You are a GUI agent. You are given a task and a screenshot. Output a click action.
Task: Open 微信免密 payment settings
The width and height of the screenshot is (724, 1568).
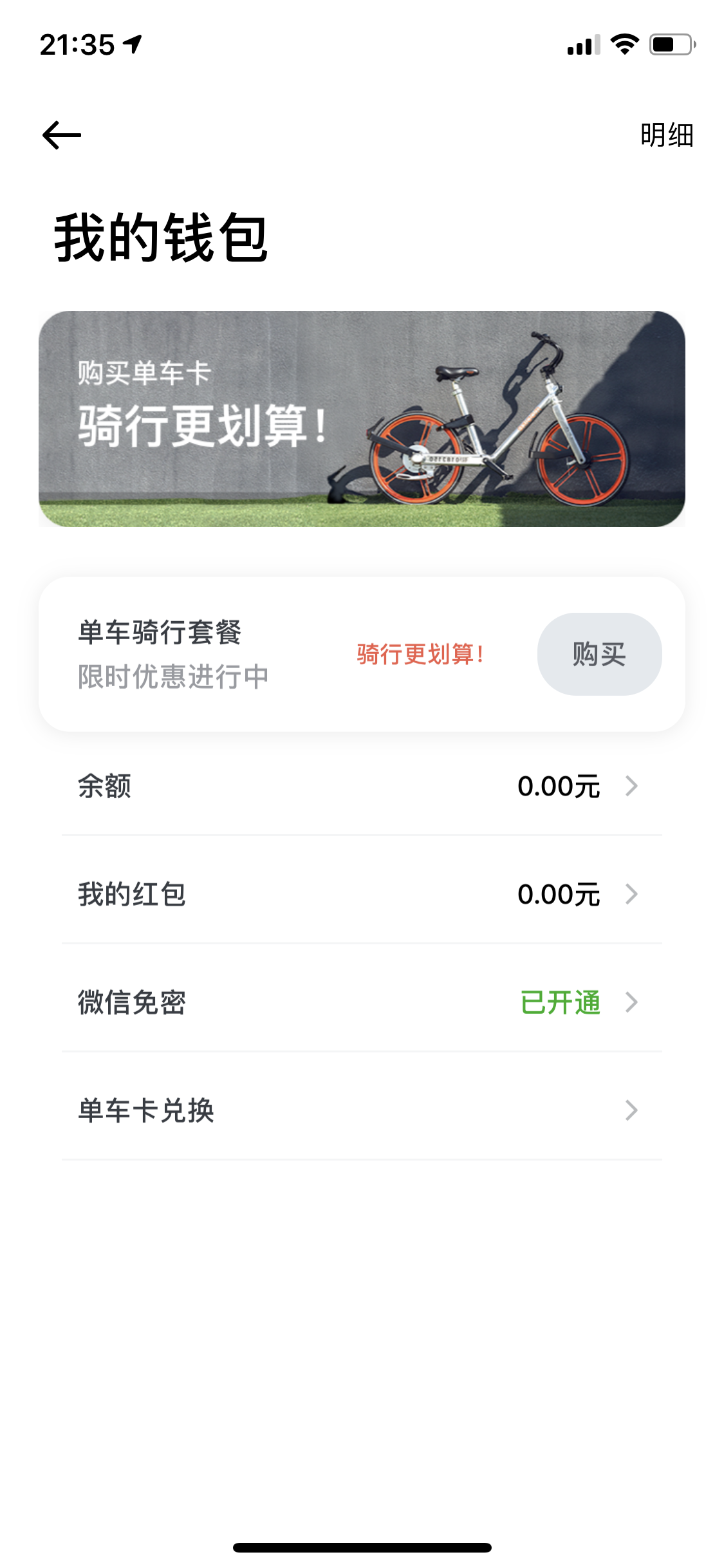pyautogui.click(x=362, y=1002)
